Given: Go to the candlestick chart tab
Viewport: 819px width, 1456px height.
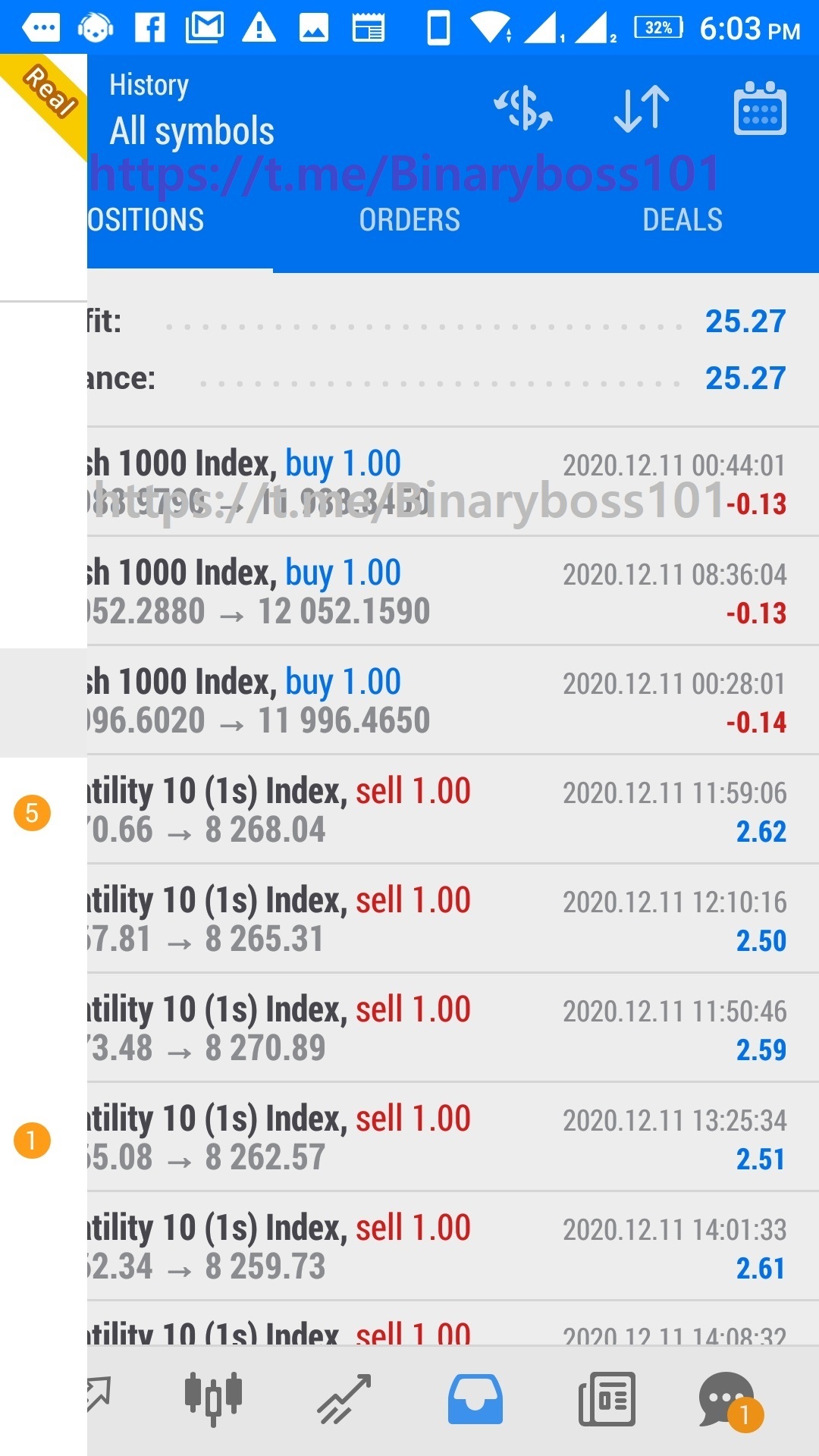Looking at the screenshot, I should pos(213,1398).
